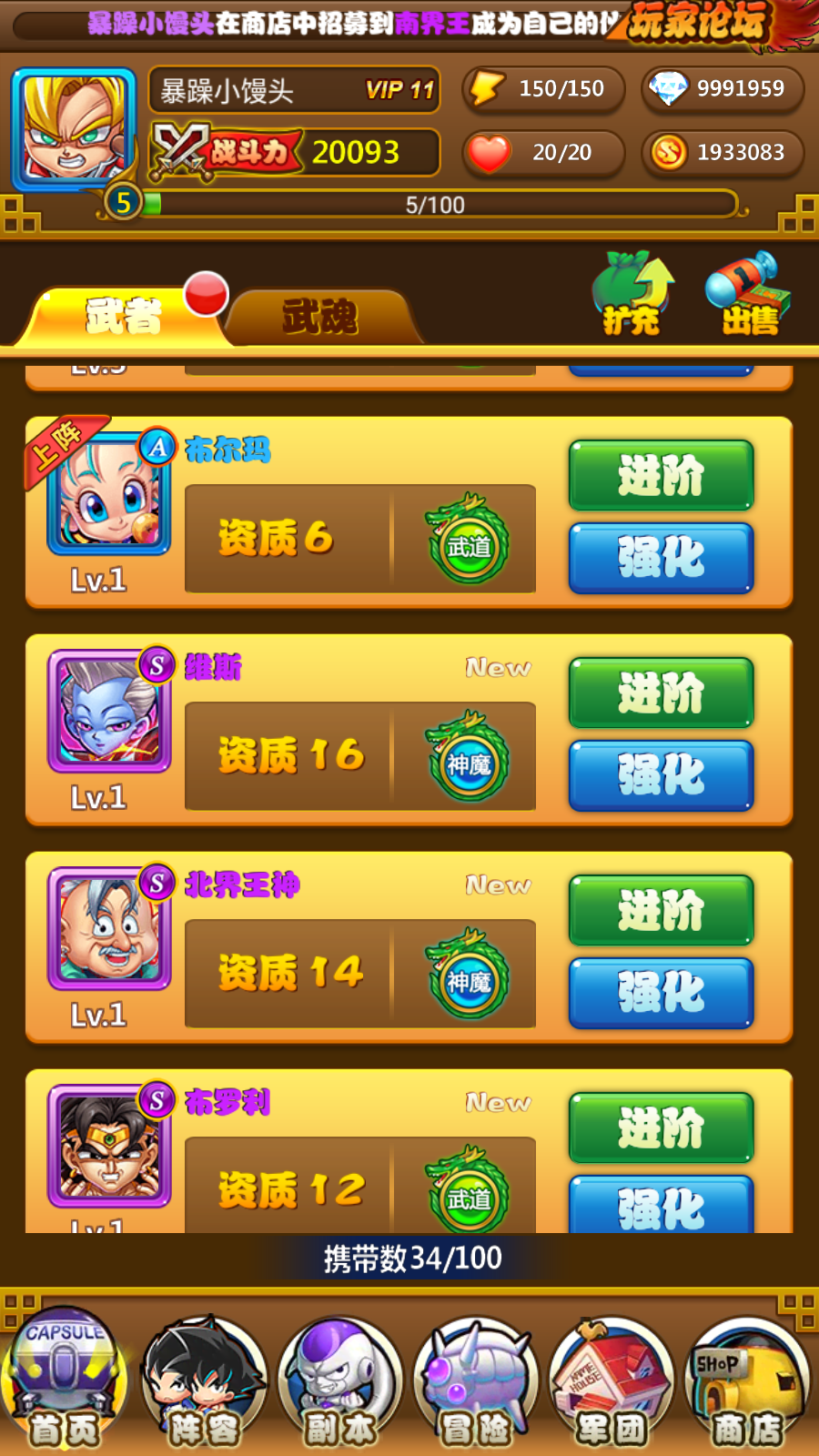Select the 武者 tab
819x1456 pixels.
[124, 317]
